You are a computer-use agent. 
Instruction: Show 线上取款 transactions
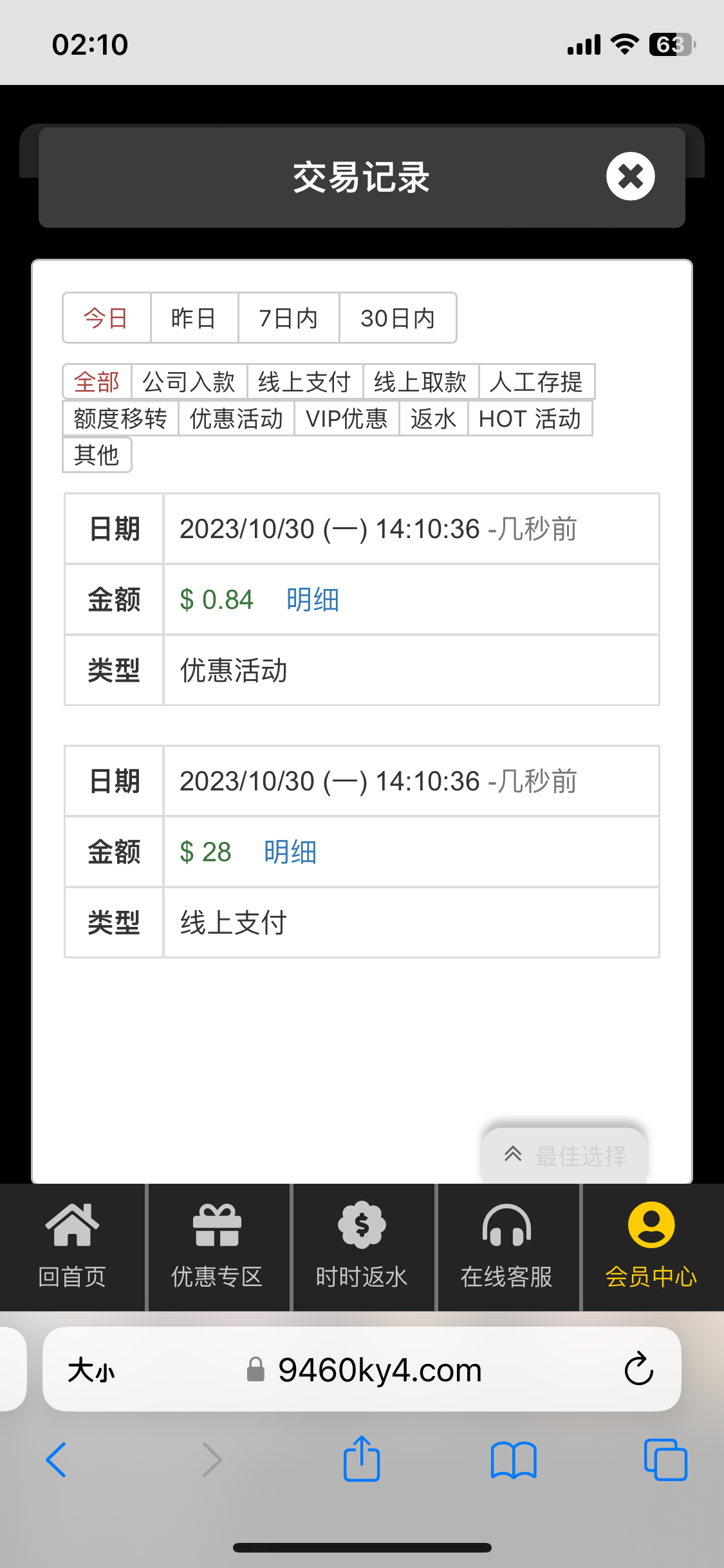pyautogui.click(x=420, y=382)
